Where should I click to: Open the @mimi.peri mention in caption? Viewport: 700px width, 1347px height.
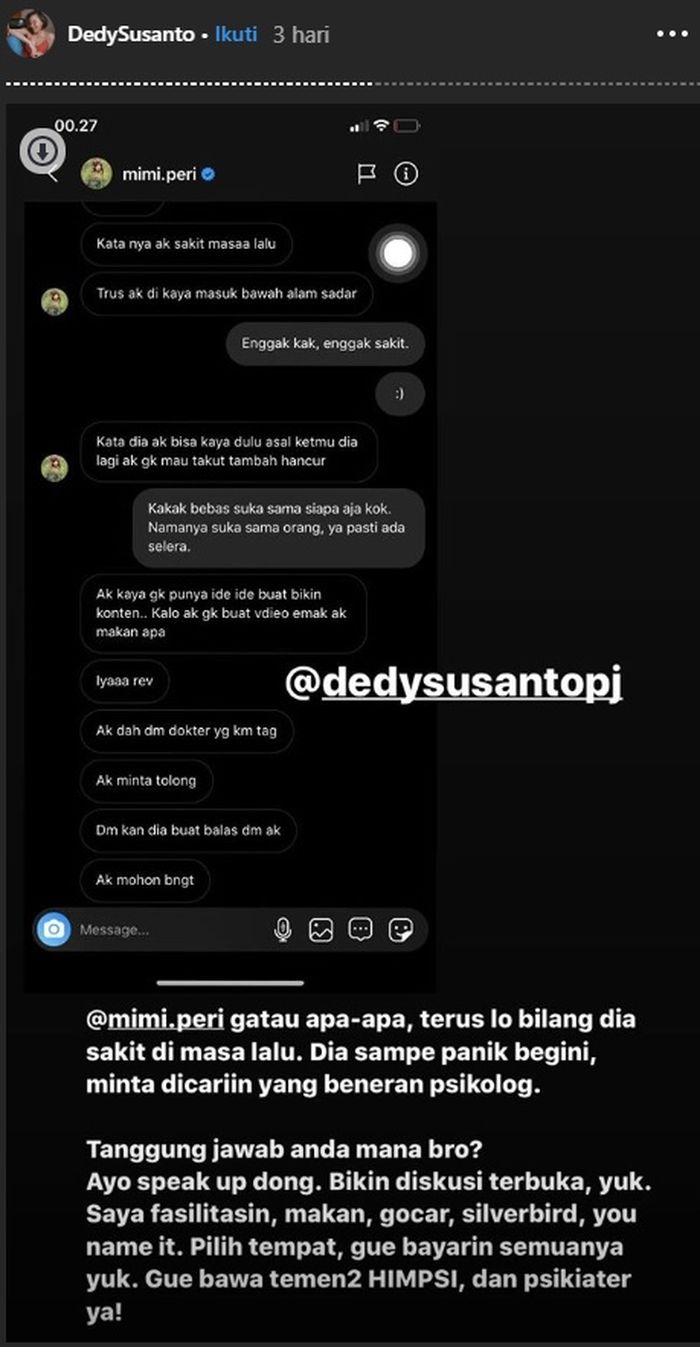pos(157,1021)
